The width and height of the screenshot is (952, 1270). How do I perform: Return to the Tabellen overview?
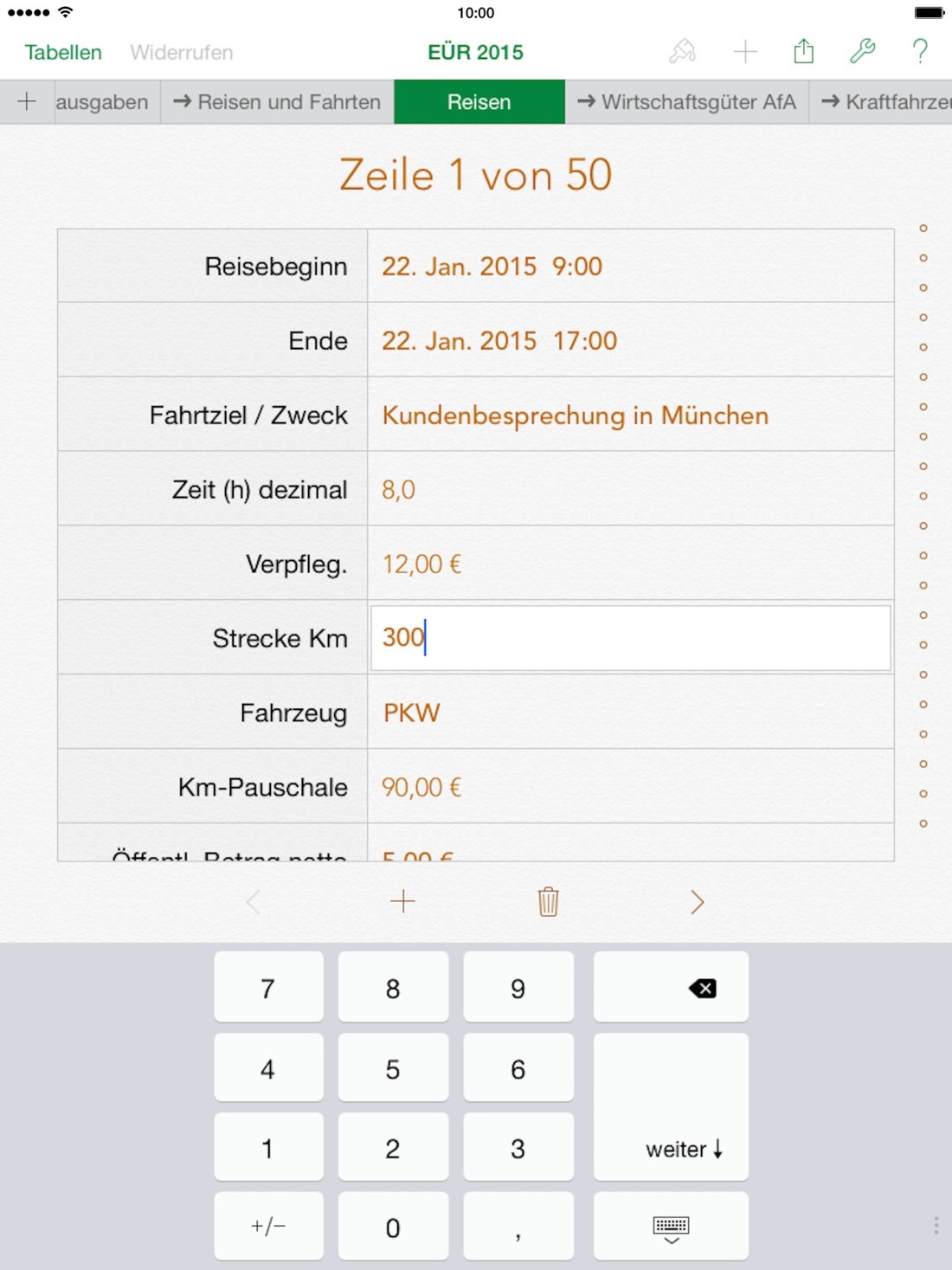coord(62,52)
